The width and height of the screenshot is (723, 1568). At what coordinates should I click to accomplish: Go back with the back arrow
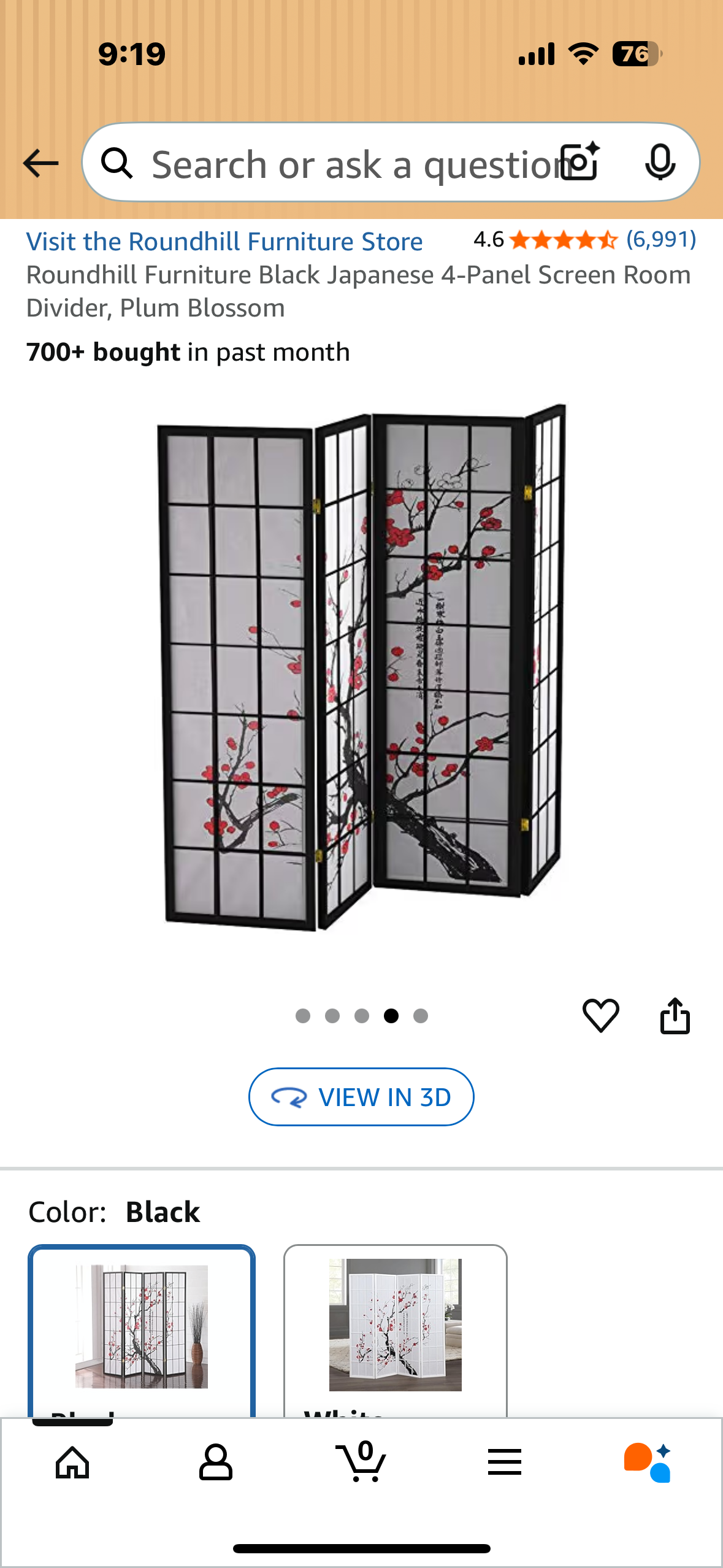tap(39, 163)
